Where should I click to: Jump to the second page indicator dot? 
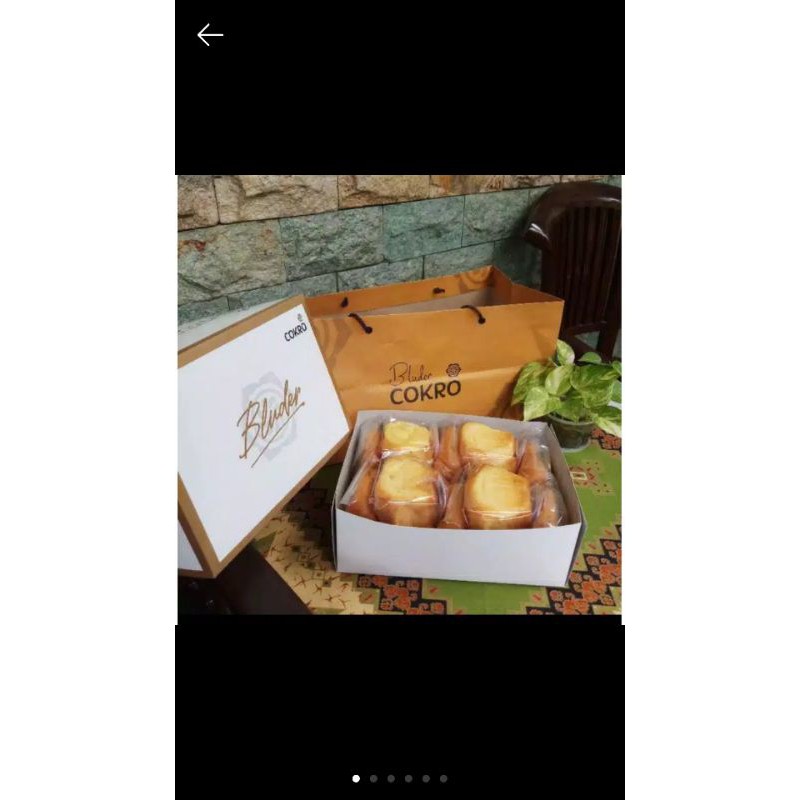pyautogui.click(x=373, y=779)
